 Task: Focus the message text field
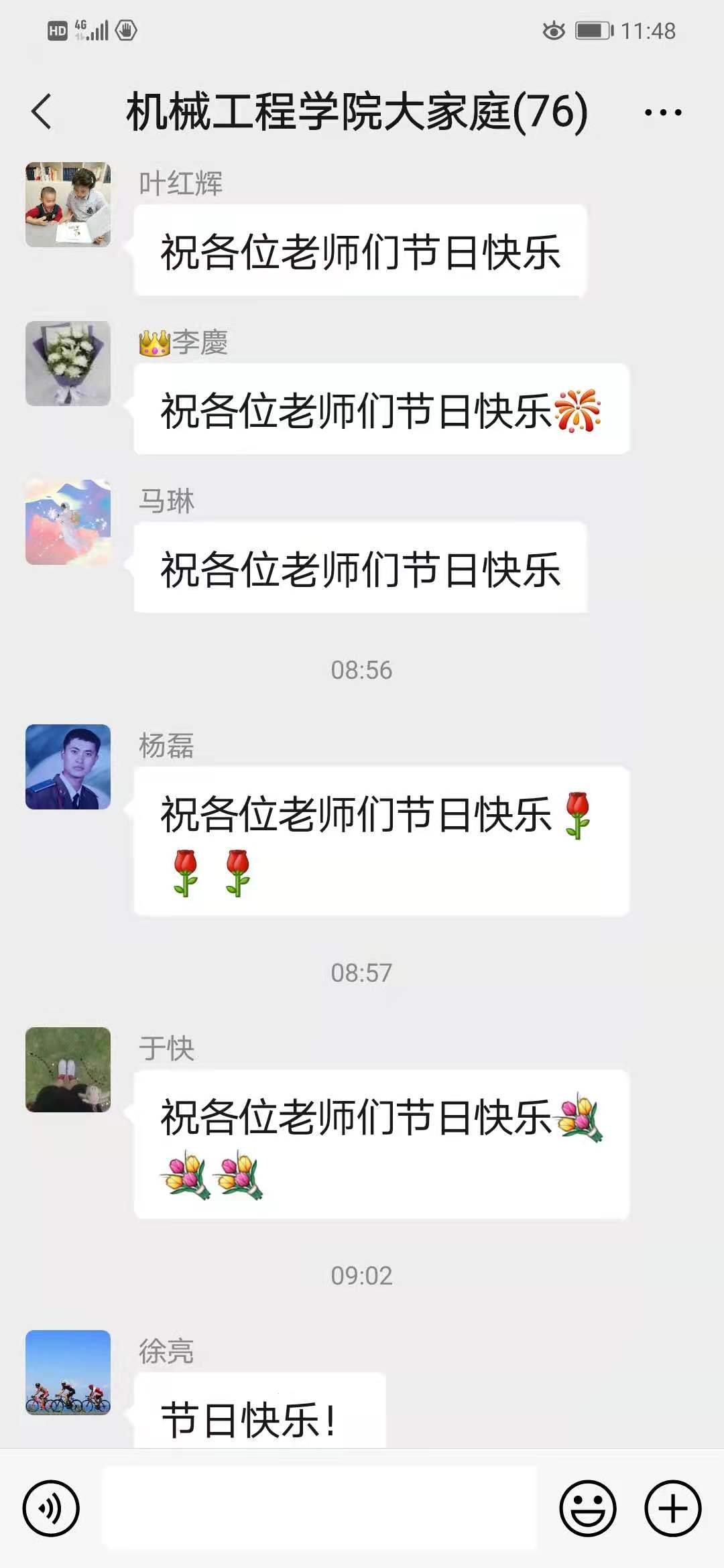pyautogui.click(x=319, y=1508)
